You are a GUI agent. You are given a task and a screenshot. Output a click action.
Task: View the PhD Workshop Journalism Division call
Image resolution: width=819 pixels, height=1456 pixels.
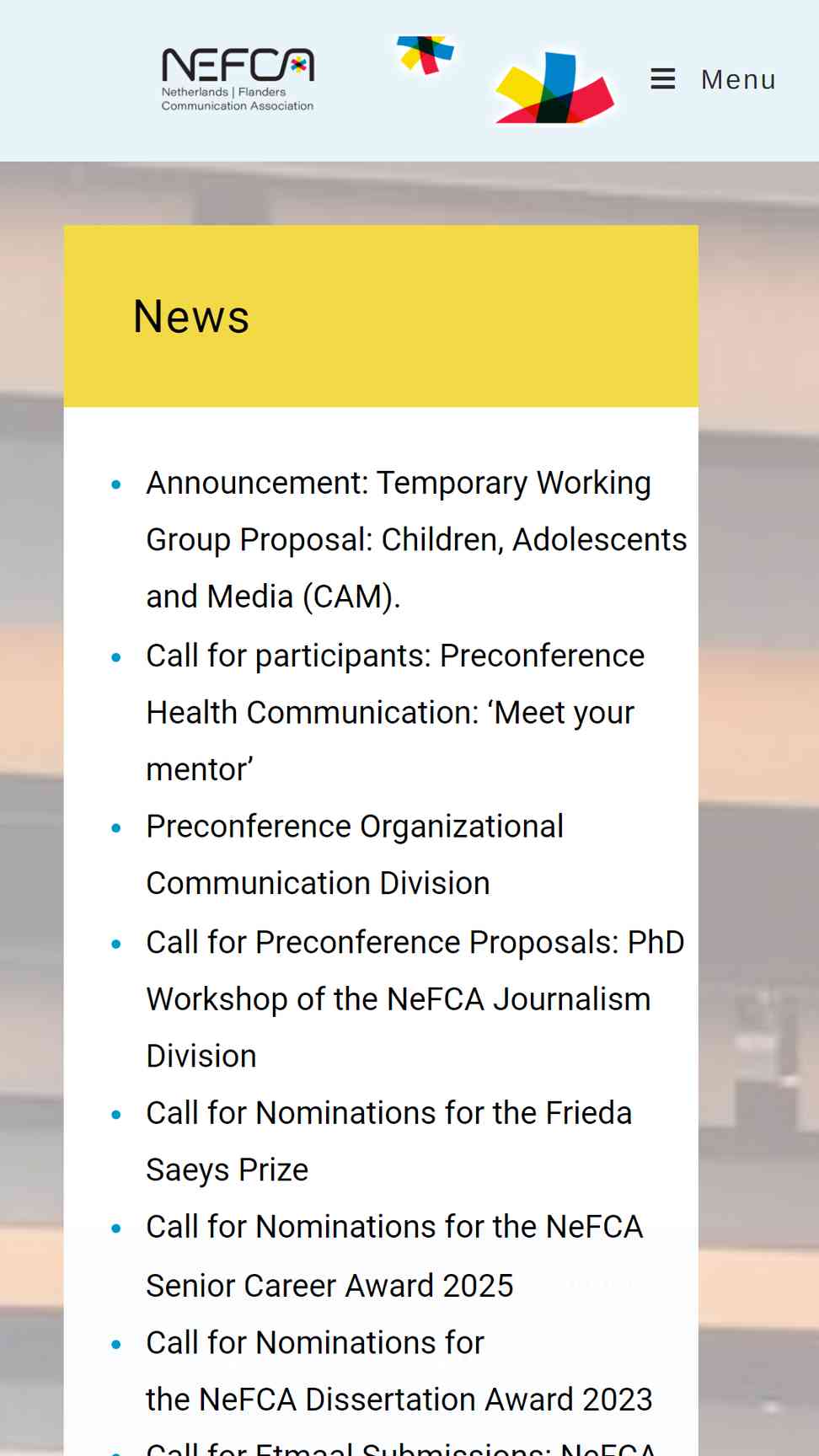tap(415, 998)
